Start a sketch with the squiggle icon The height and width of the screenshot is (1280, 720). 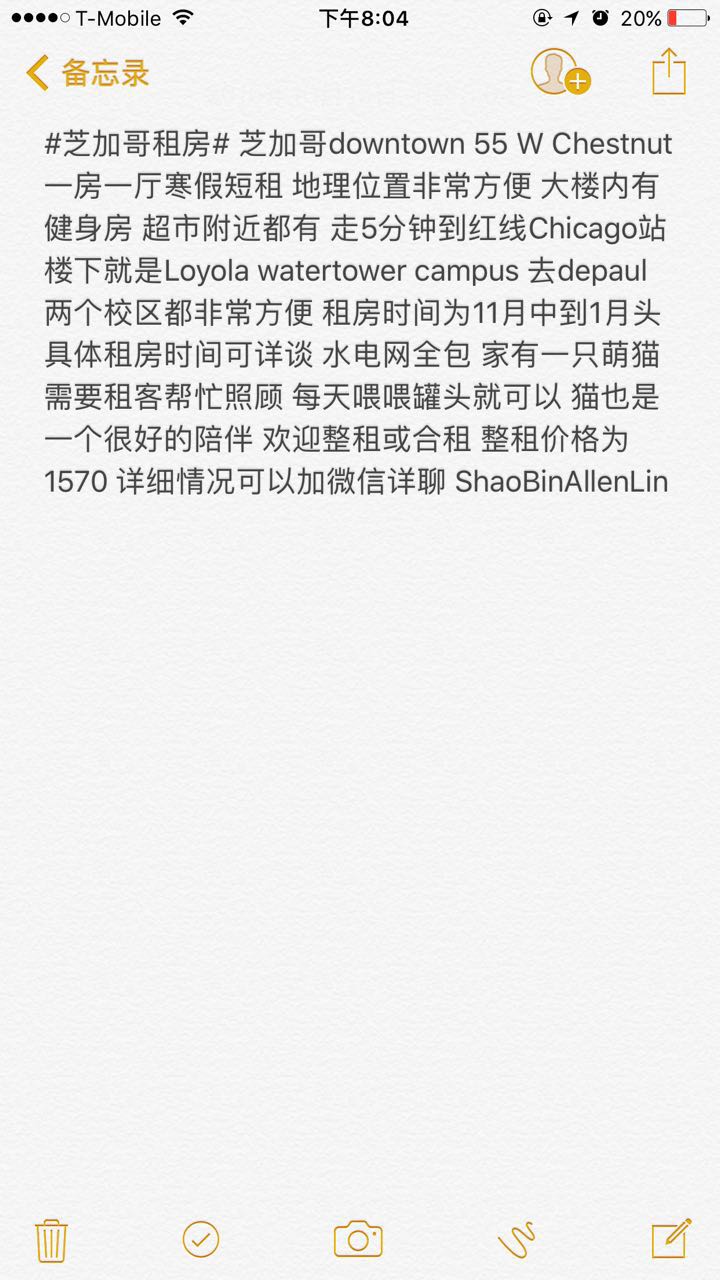(516, 1240)
